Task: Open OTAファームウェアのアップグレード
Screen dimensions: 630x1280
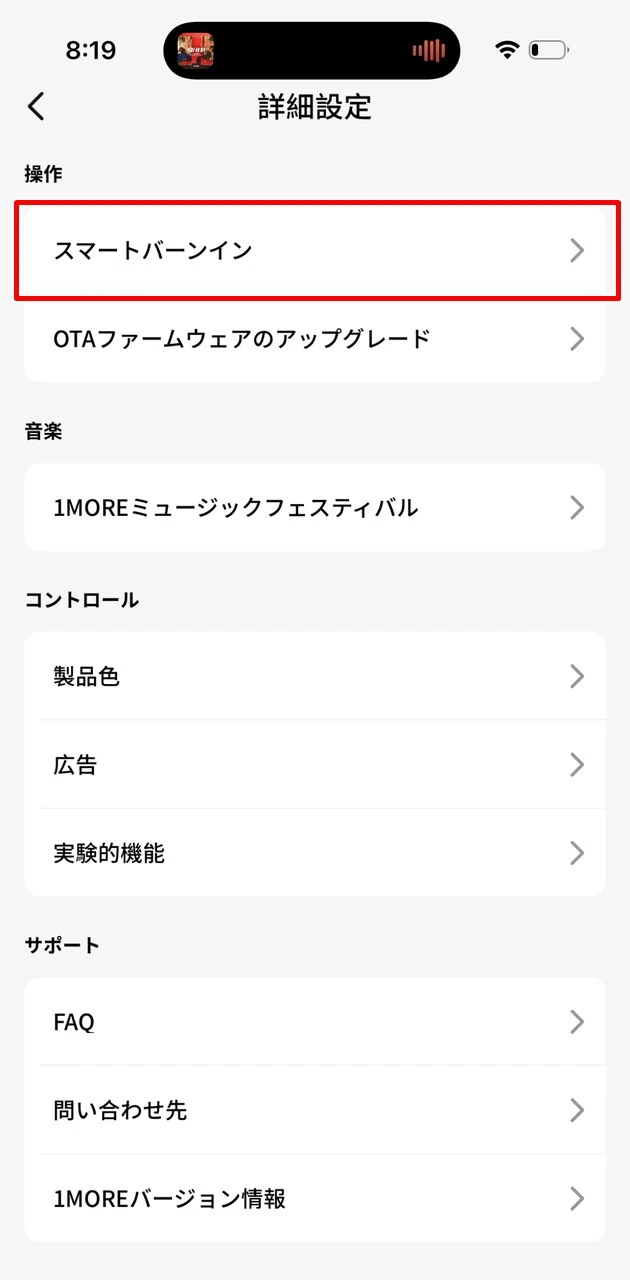Action: coord(315,338)
